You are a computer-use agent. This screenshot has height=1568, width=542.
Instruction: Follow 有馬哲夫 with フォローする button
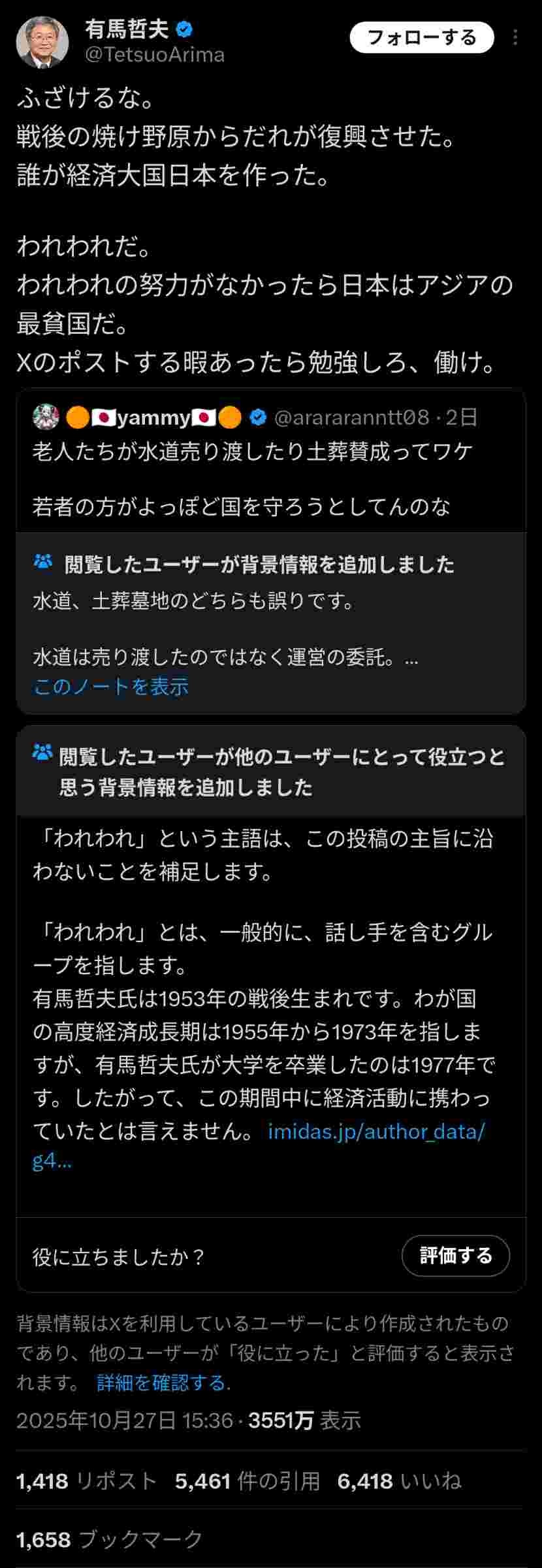[421, 38]
